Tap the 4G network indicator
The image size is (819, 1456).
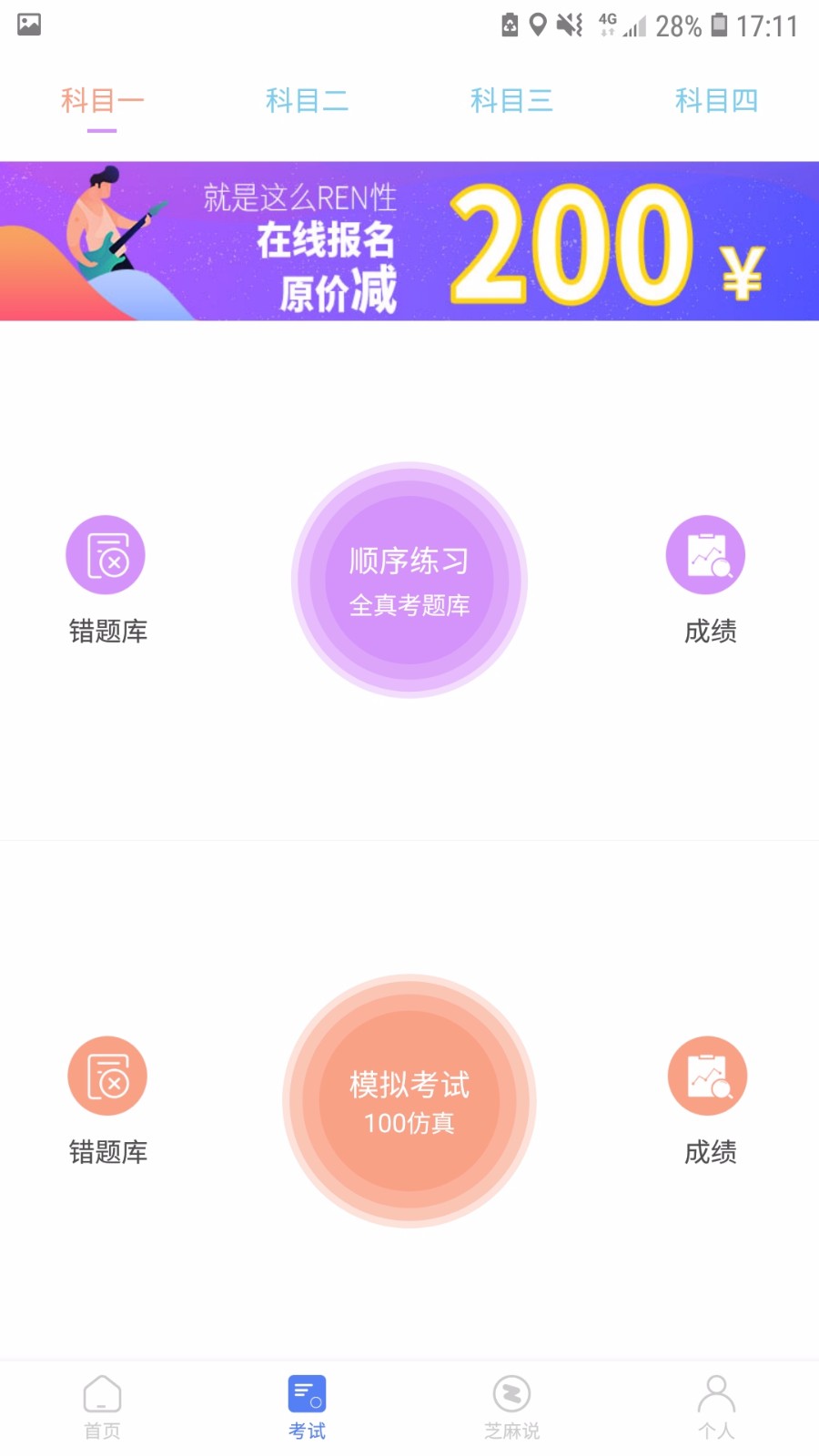[x=608, y=25]
